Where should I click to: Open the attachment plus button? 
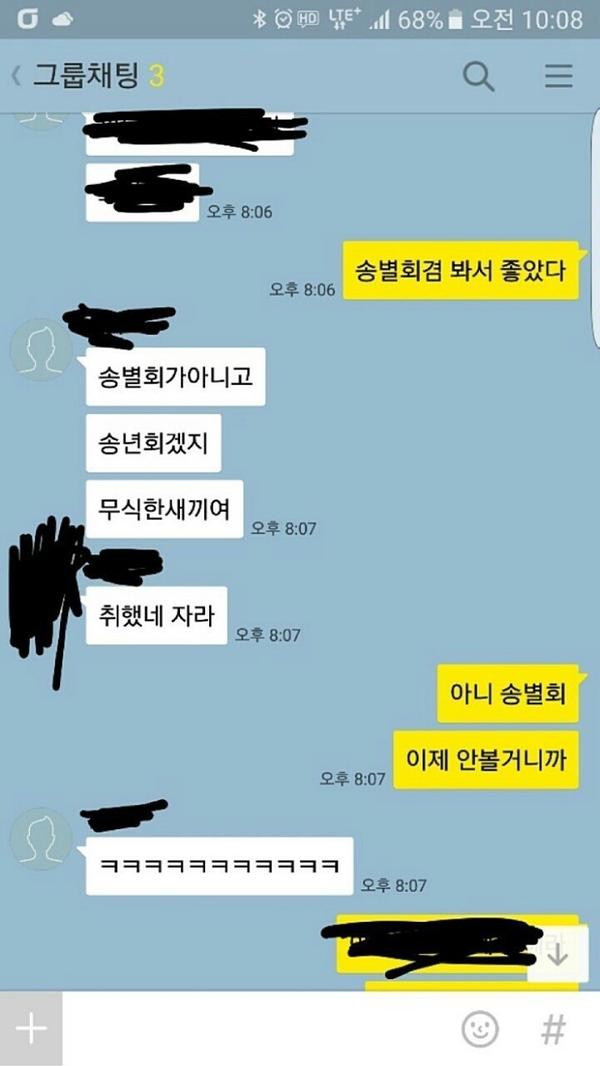click(31, 1028)
